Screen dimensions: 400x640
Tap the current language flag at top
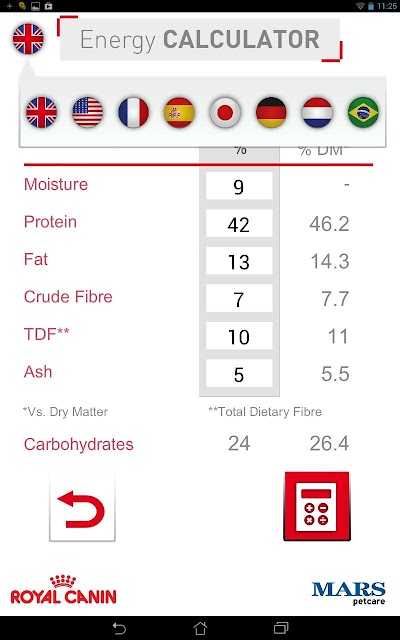click(x=28, y=39)
